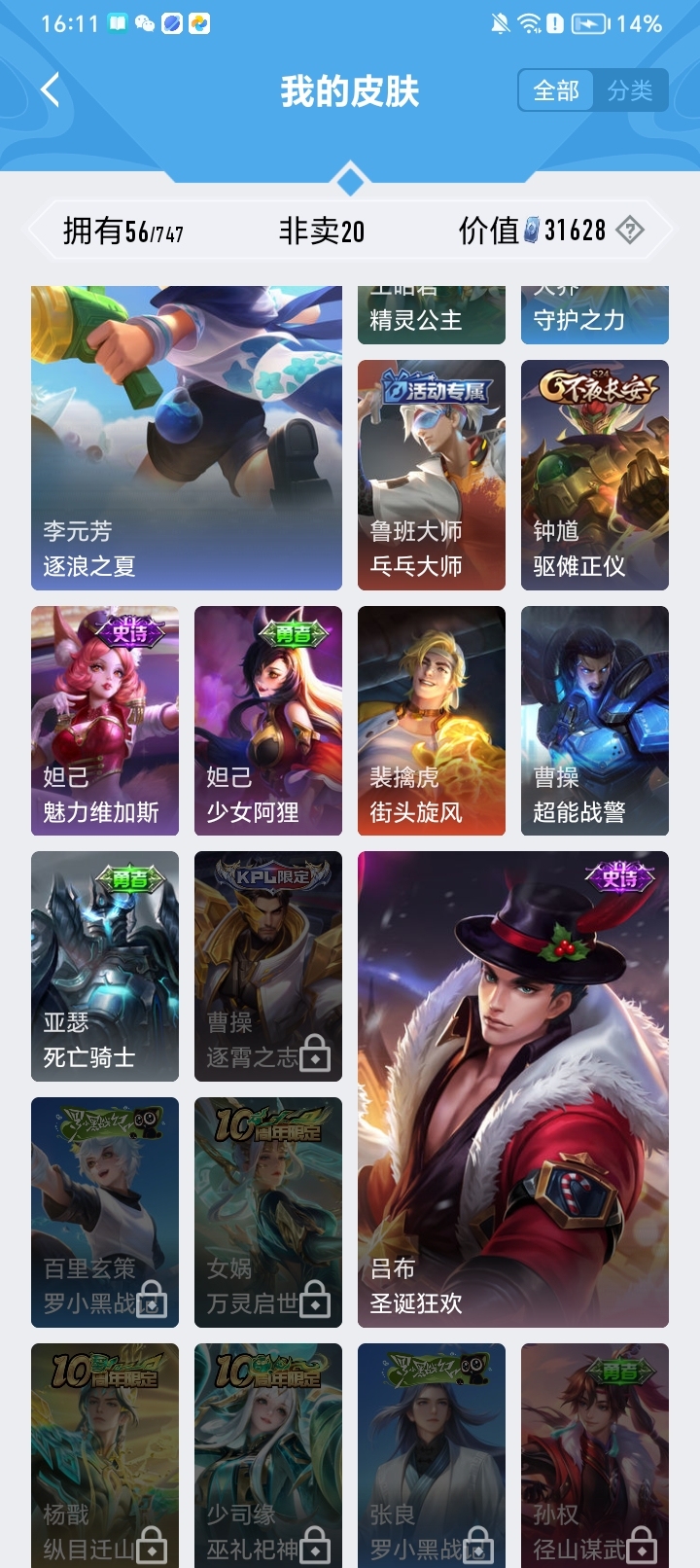Open locked 孙权 径山谋武 skin
Screen dimensions: 700x1568
pos(595,1455)
